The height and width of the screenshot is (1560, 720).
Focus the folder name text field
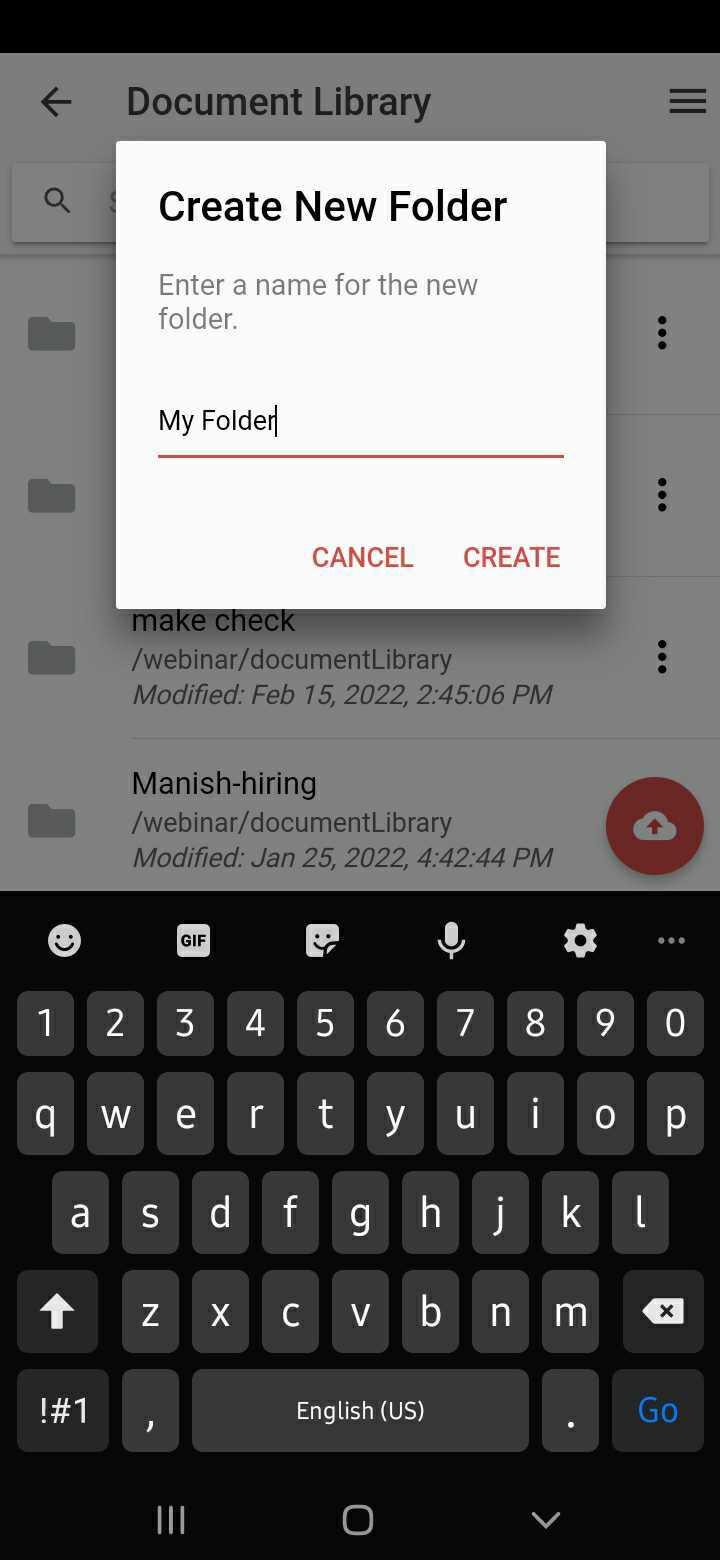tap(361, 421)
